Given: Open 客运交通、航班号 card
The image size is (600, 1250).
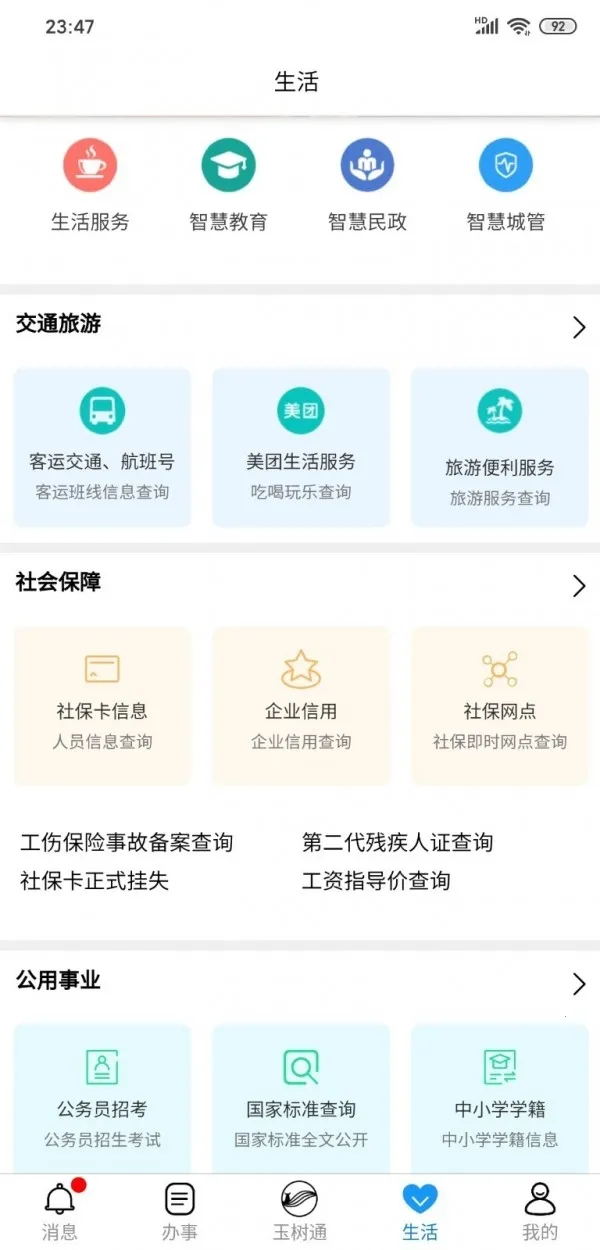Looking at the screenshot, I should click(x=102, y=447).
